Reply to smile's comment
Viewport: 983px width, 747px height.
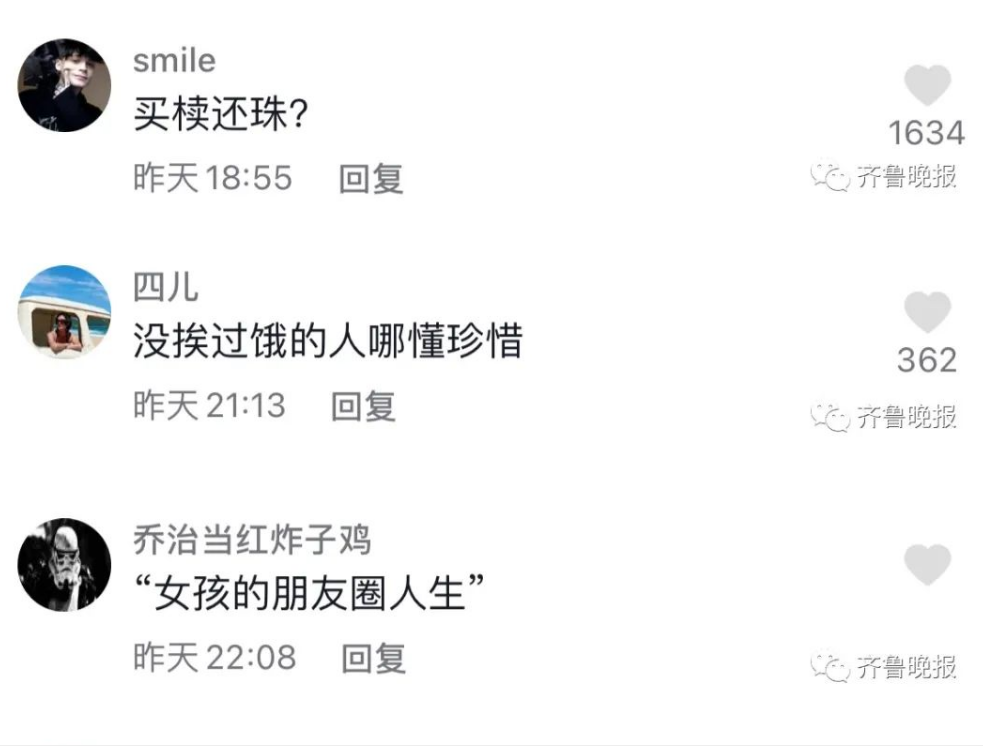[x=371, y=179]
